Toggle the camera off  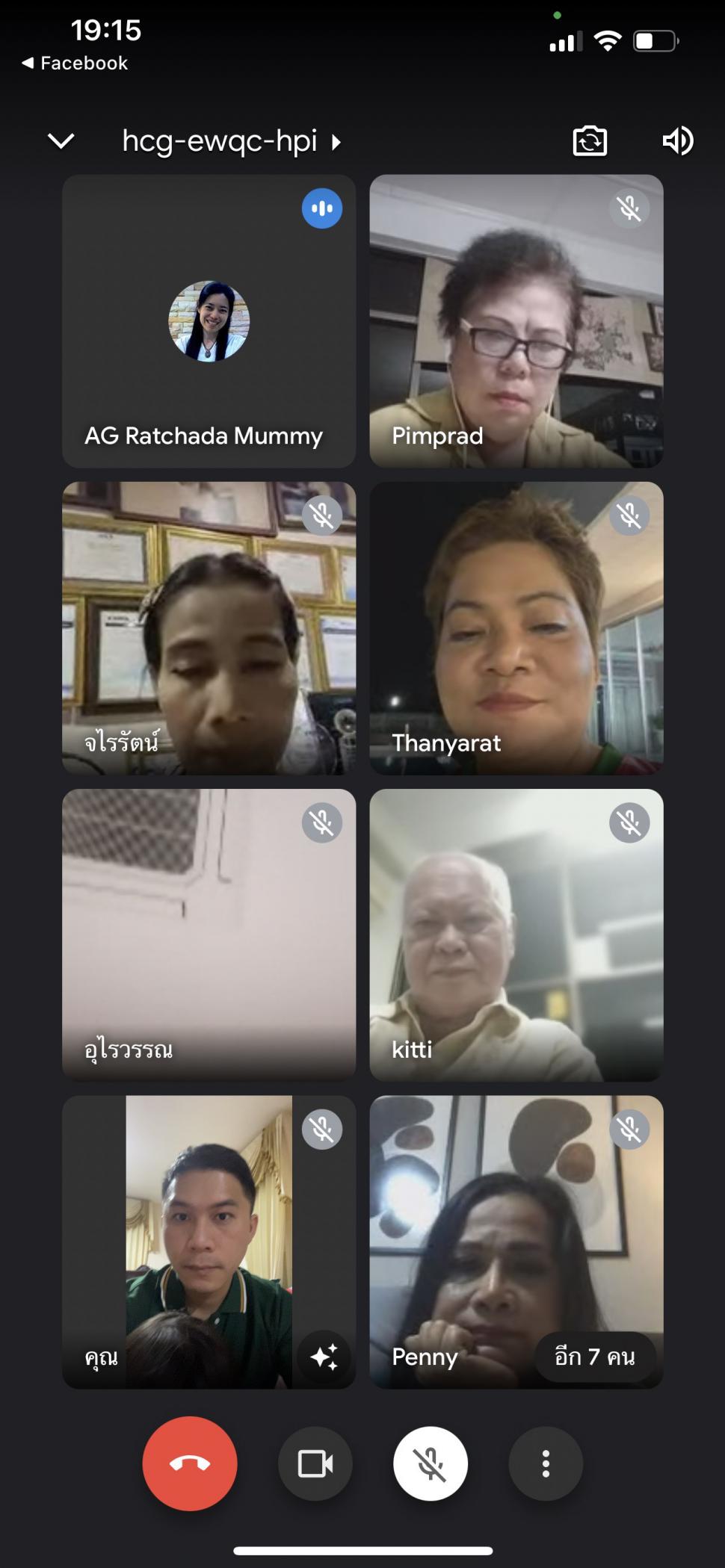315,1463
